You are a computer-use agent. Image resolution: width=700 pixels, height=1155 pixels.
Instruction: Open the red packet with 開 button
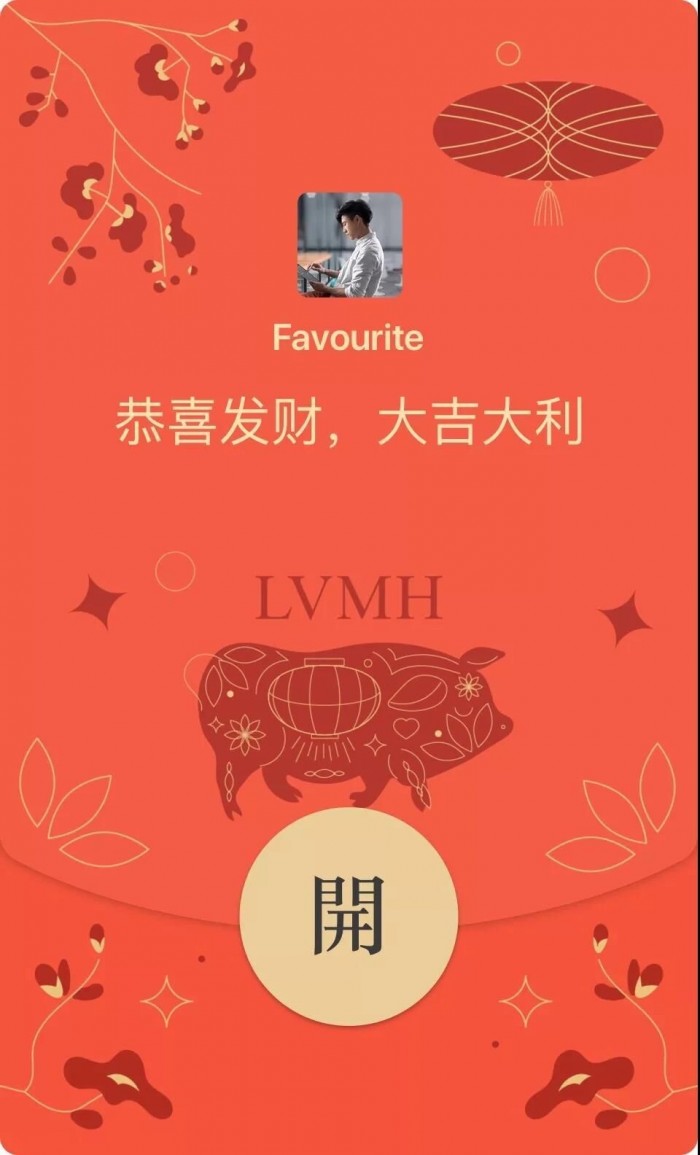click(348, 916)
